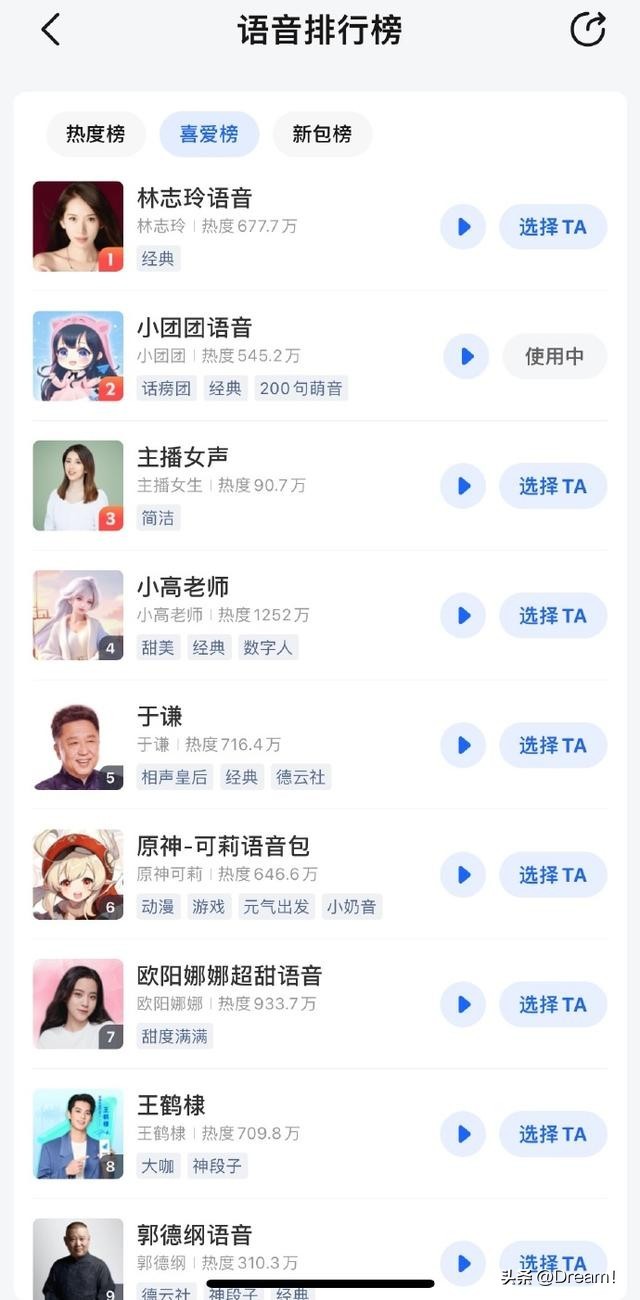Play 欧阳娜娜超甜语音 preview

pos(463,1004)
